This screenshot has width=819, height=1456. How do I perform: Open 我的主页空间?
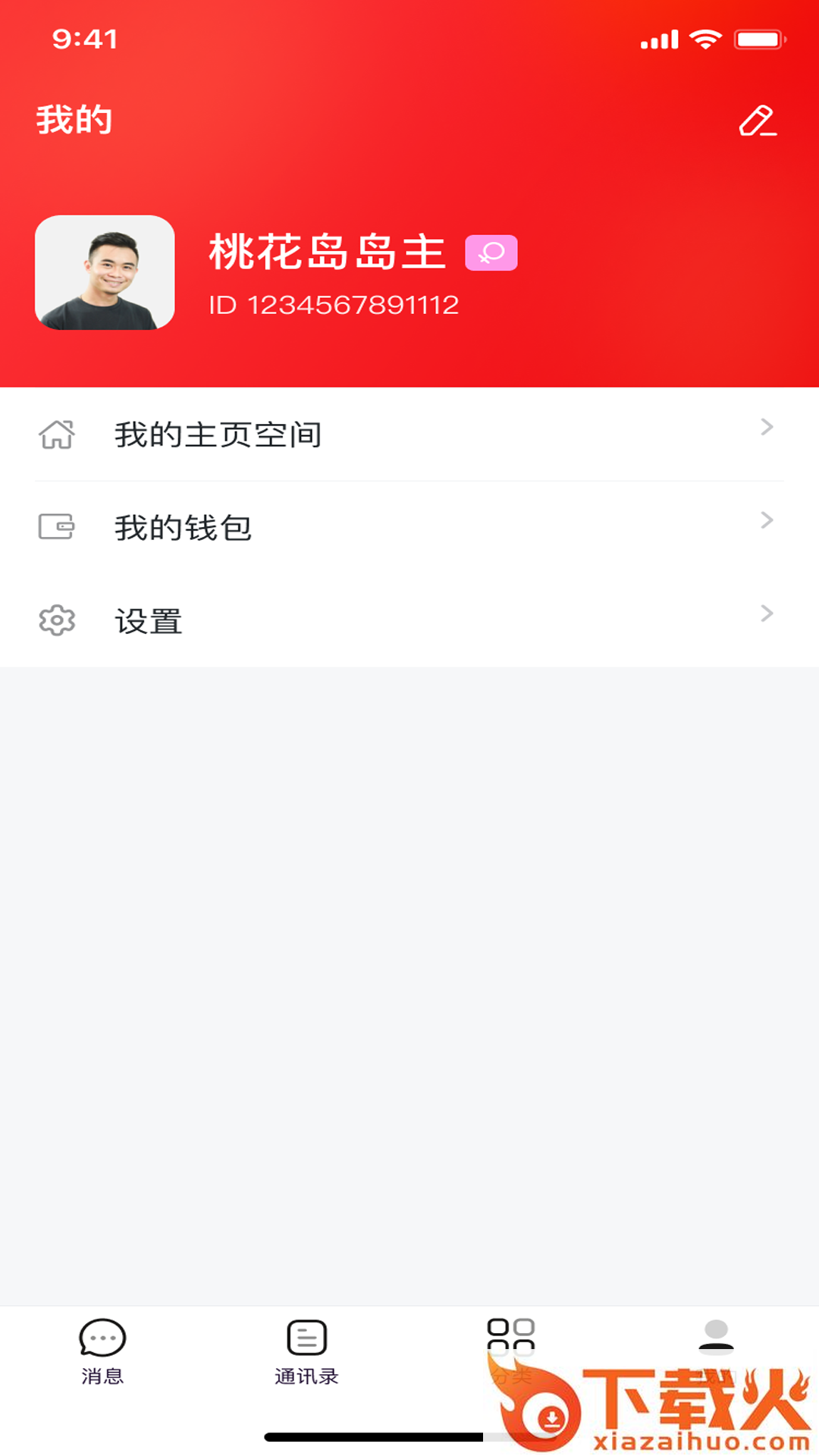409,435
